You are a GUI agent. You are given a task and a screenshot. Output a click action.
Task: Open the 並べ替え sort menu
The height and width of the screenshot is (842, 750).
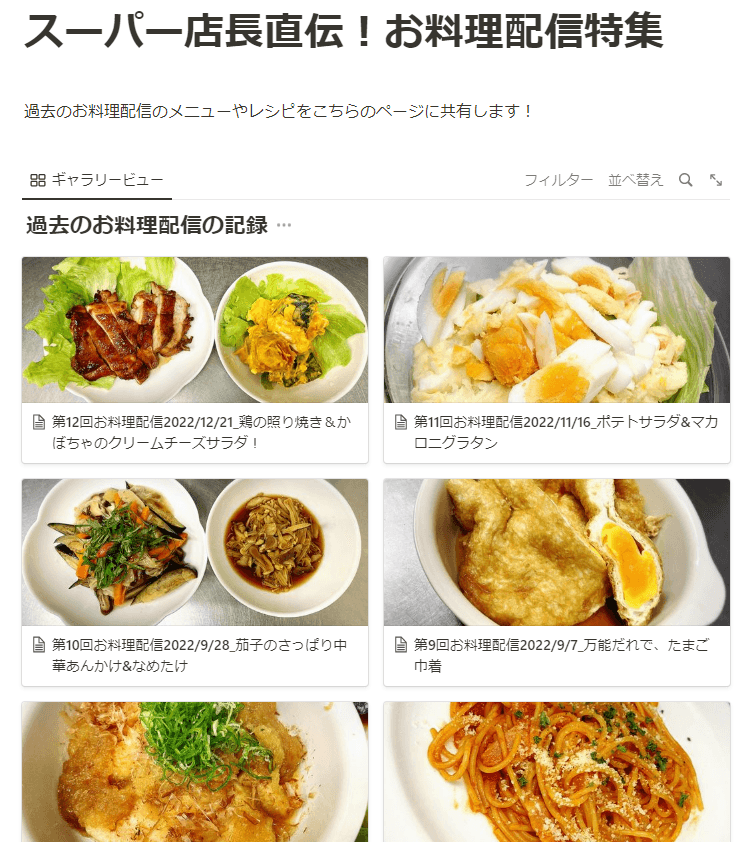[636, 180]
